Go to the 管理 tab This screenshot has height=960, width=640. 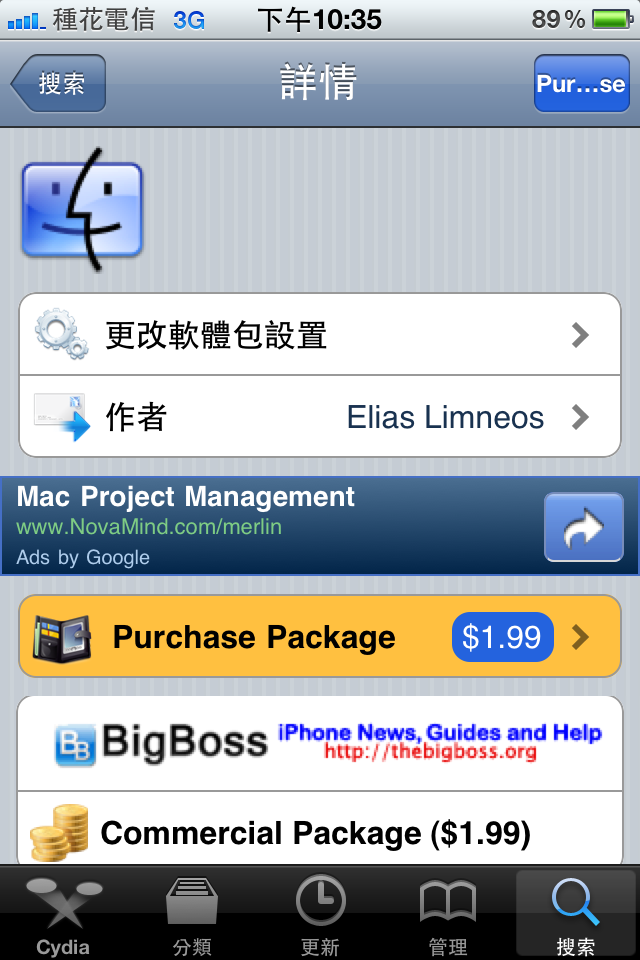pos(448,914)
